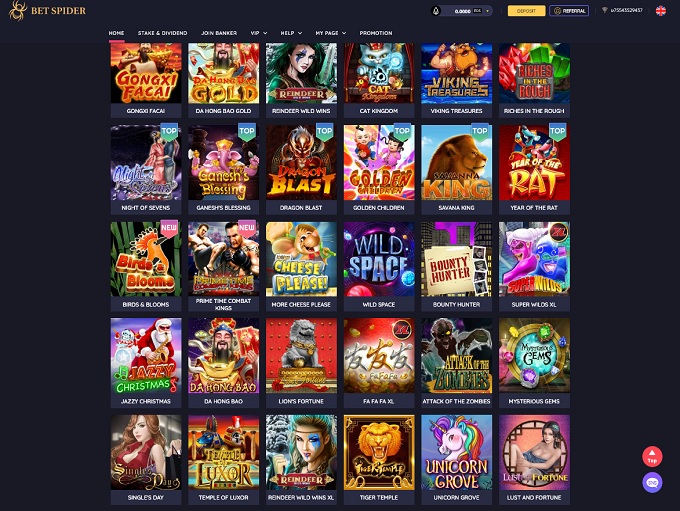Viewport: 680px width, 511px height.
Task: Open the Deposit button
Action: (x=526, y=11)
